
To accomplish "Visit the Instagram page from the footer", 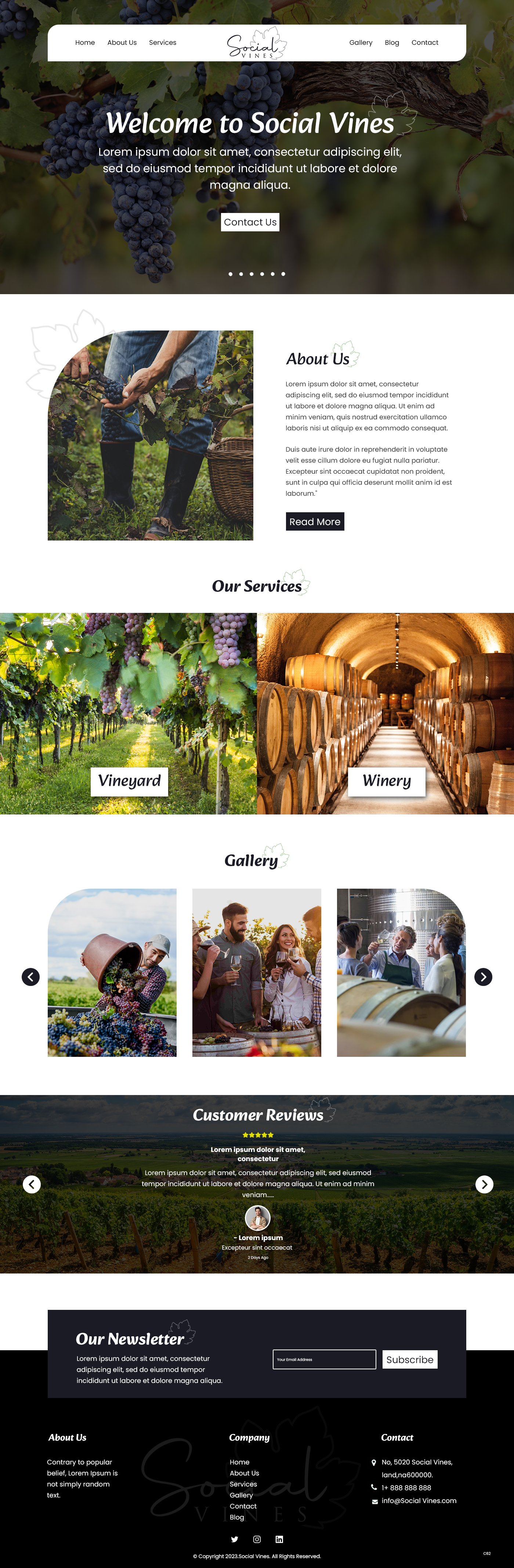I will click(x=257, y=1539).
